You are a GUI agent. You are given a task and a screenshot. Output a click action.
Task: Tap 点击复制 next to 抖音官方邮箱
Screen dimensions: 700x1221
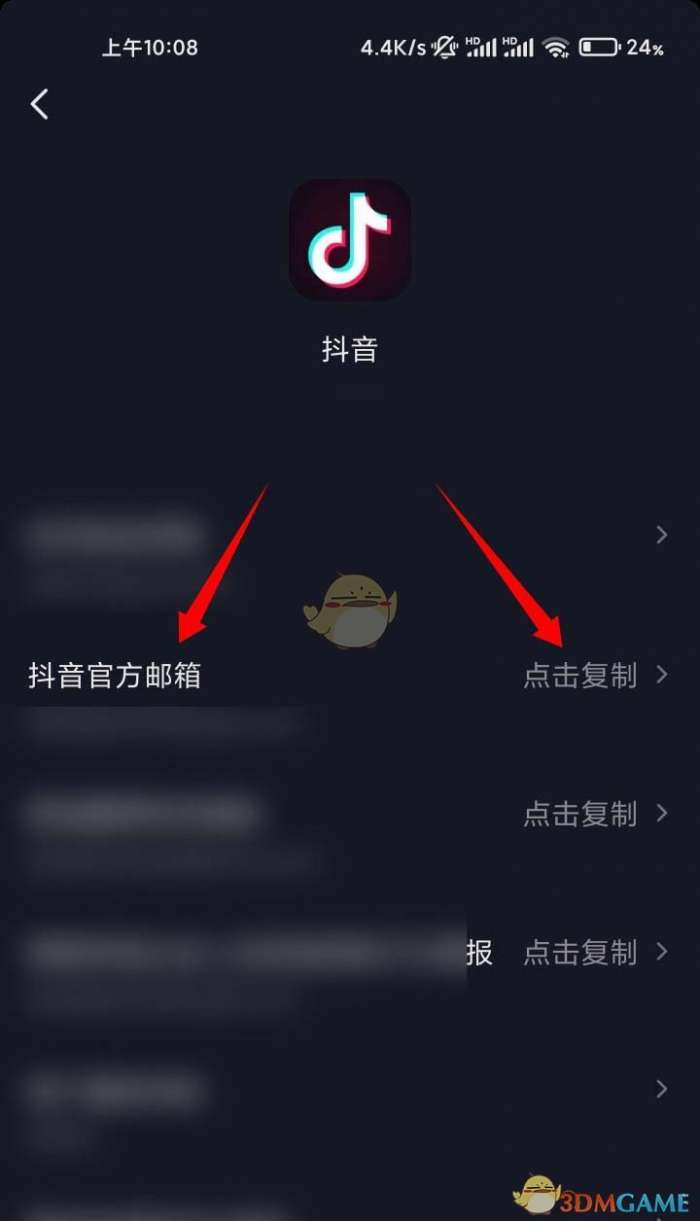[x=580, y=676]
